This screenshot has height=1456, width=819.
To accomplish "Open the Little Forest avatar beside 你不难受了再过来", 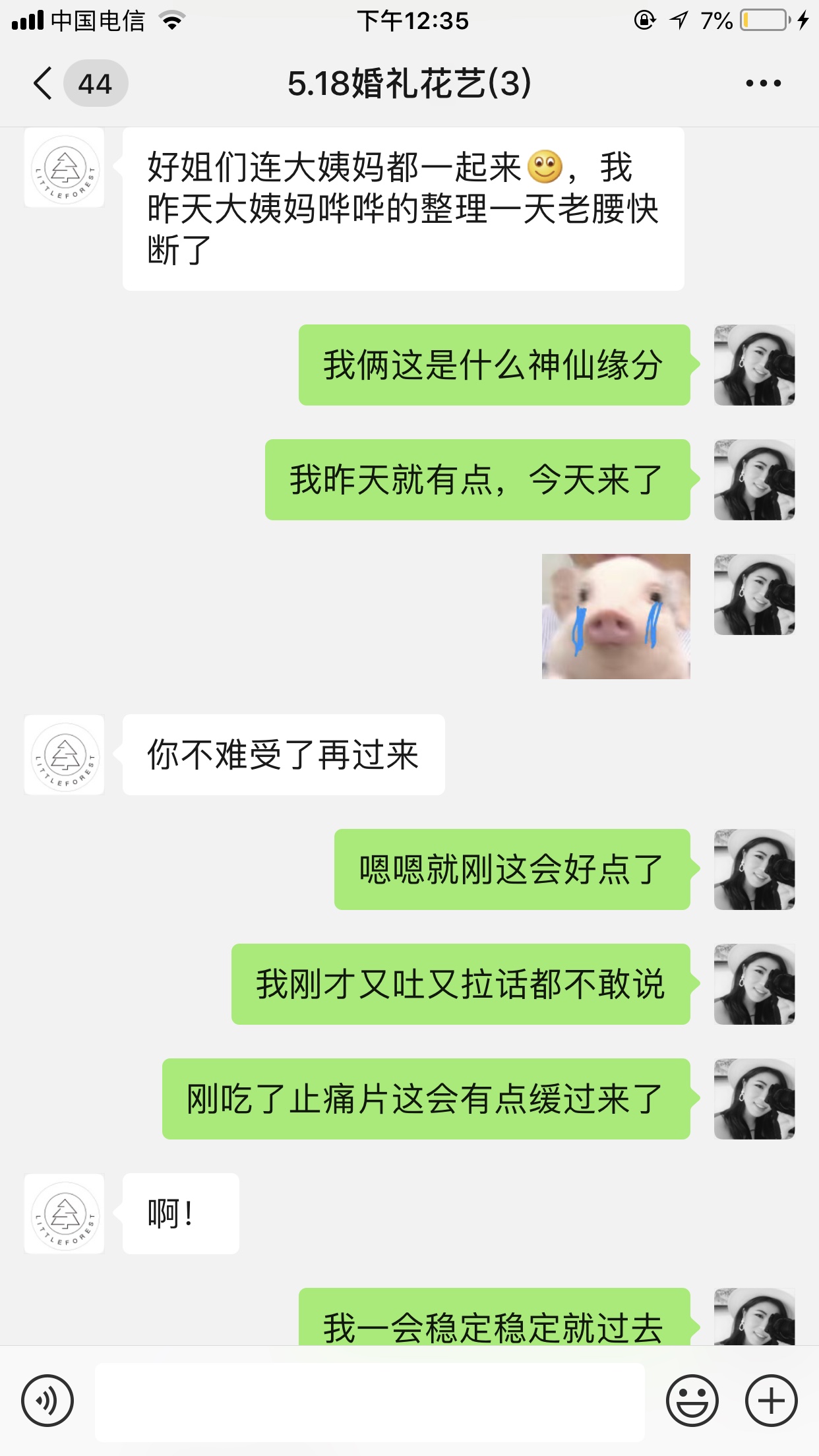I will coord(65,754).
